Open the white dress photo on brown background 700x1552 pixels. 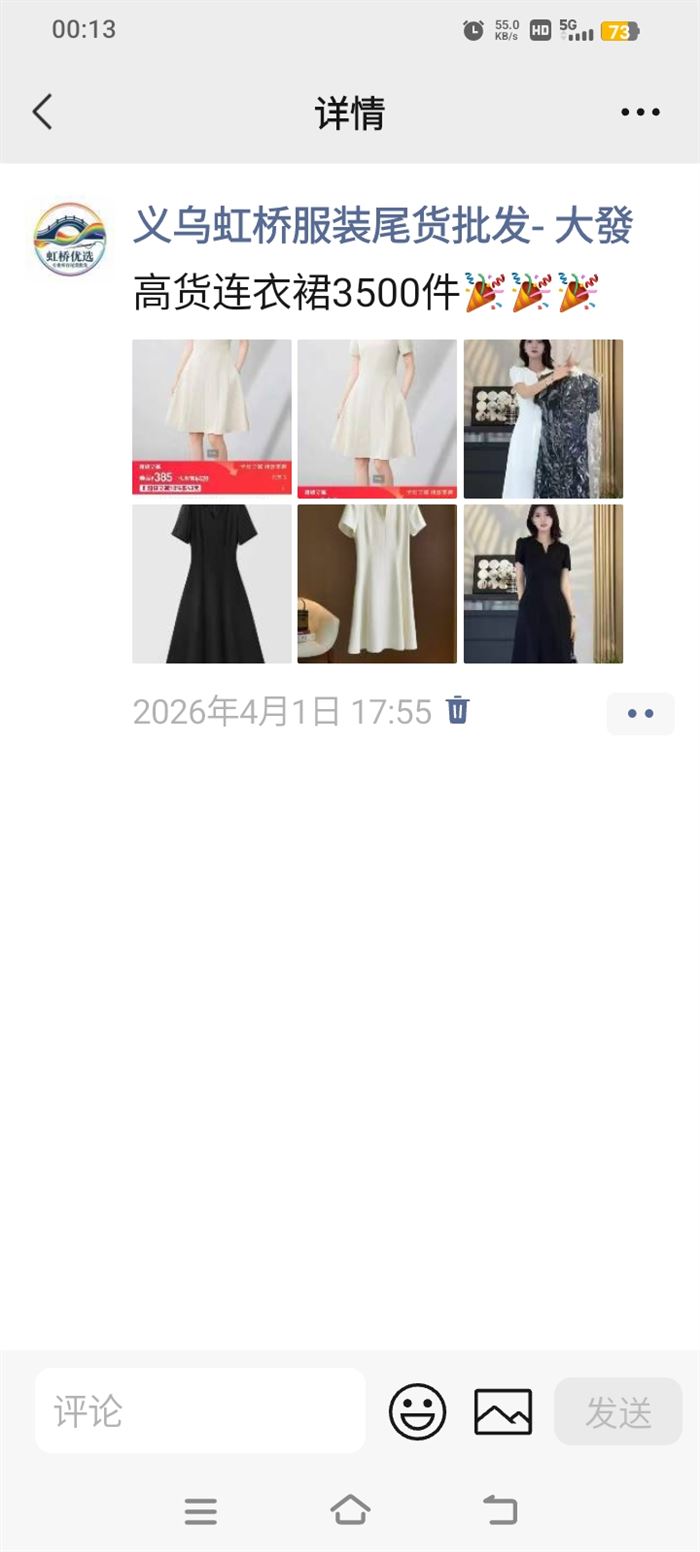(377, 583)
